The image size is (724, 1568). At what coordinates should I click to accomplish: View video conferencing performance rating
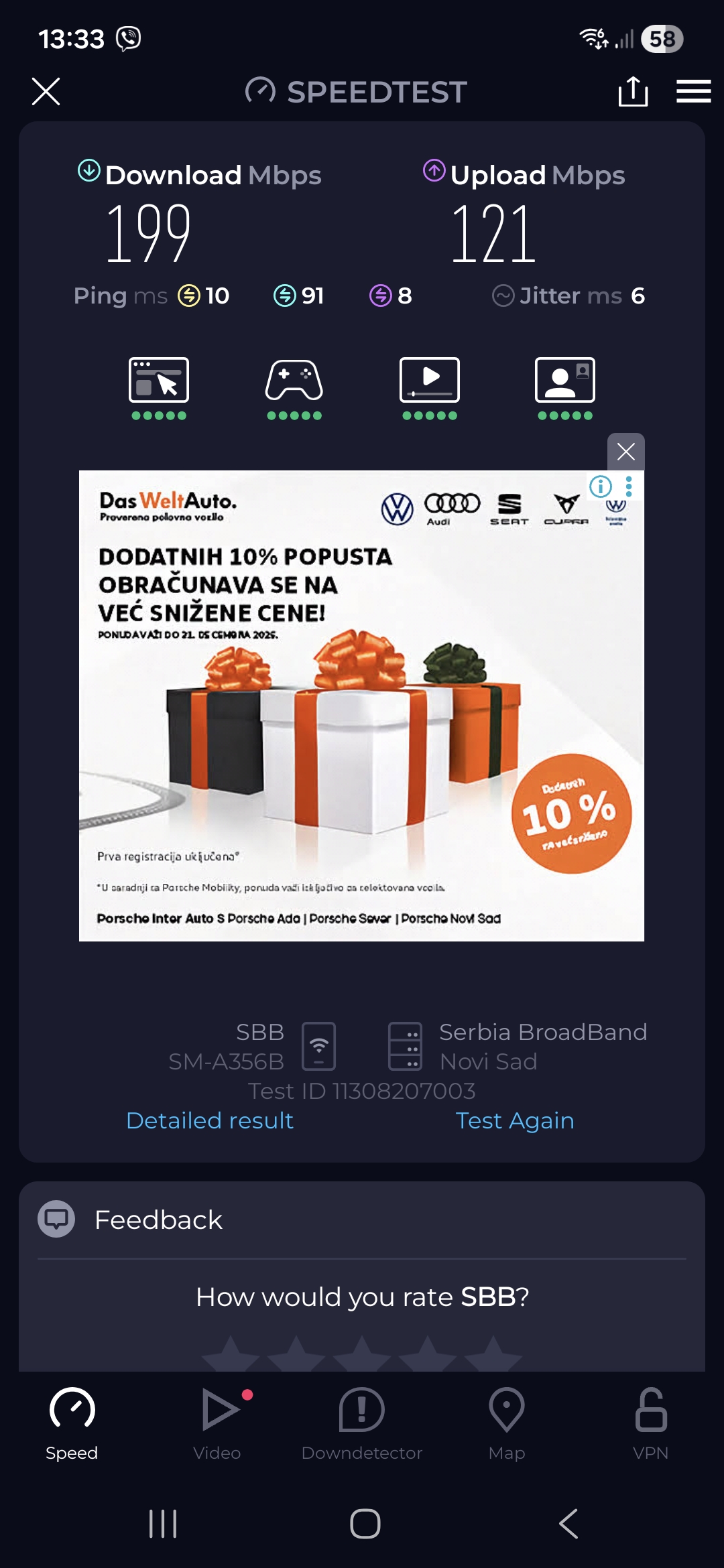(x=565, y=387)
